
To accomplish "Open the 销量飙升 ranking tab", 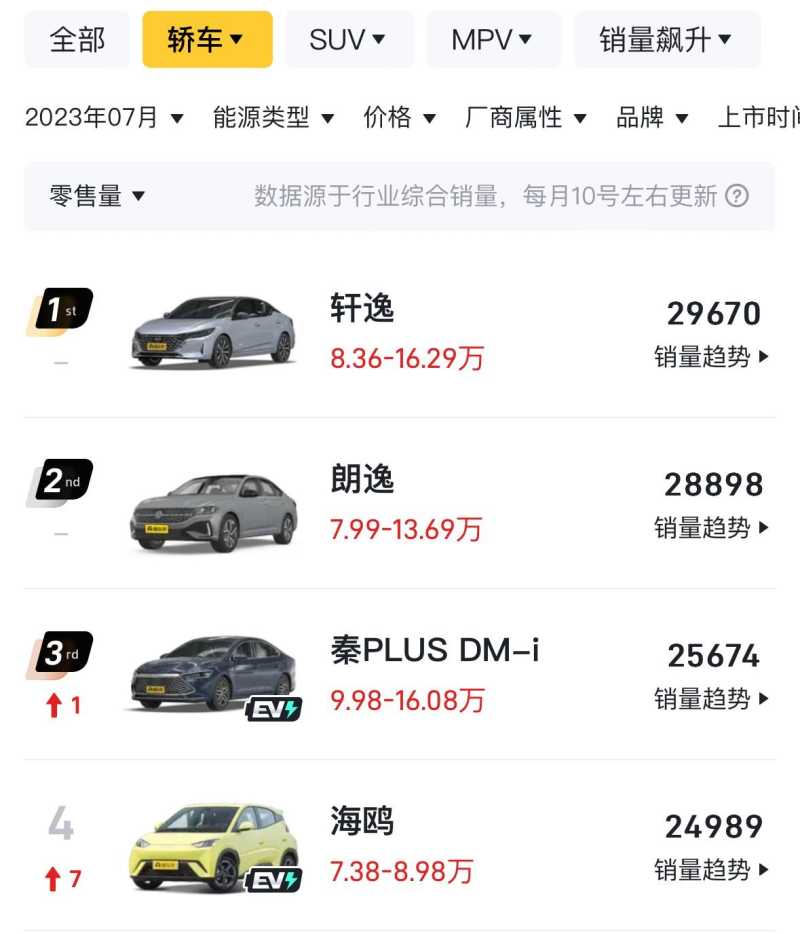I will [666, 40].
